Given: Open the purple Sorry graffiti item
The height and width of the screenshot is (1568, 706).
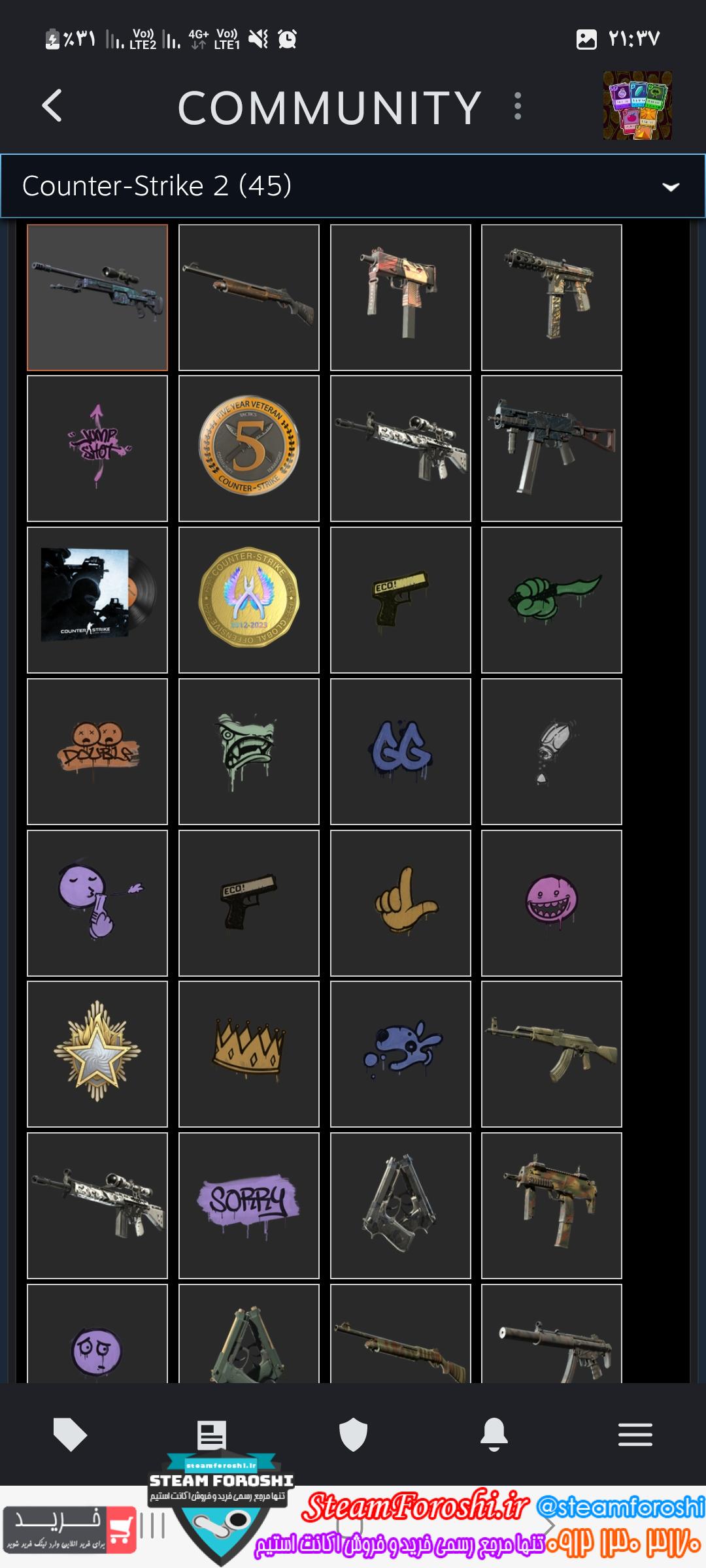Looking at the screenshot, I should pos(249,1205).
